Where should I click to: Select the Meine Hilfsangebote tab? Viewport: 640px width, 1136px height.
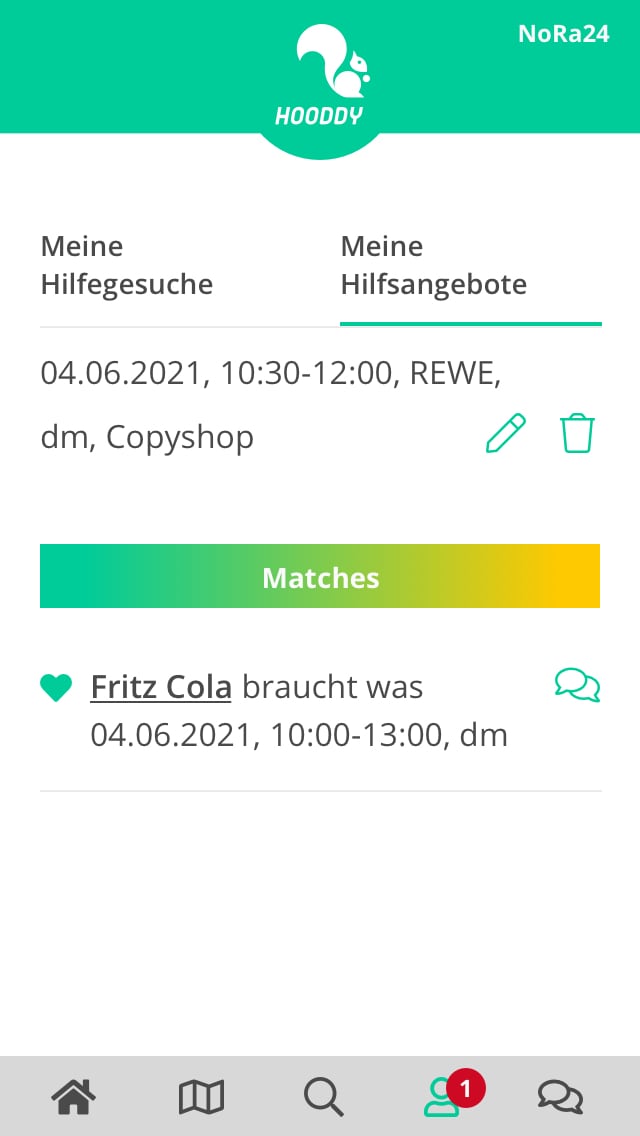[x=434, y=266]
